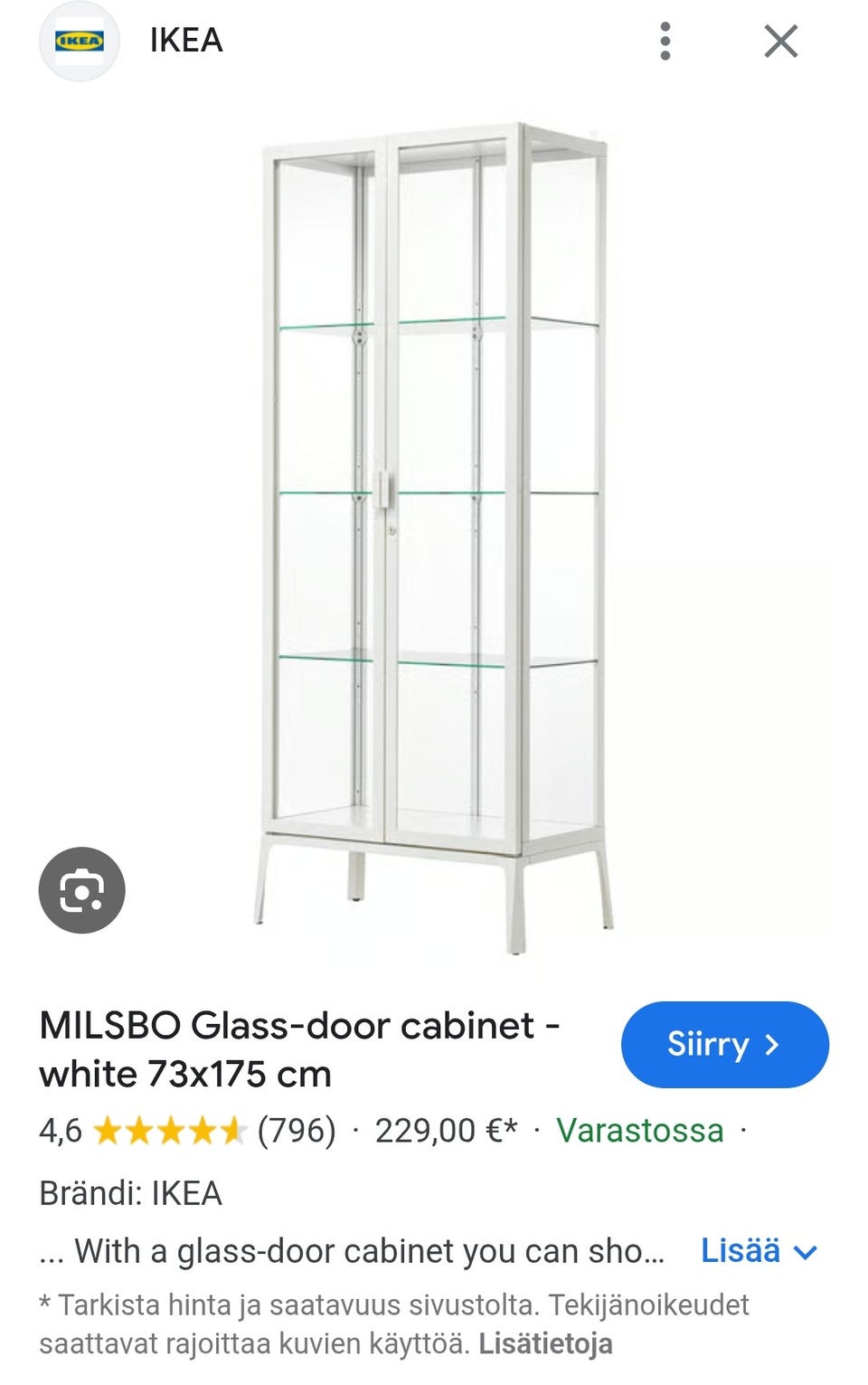Viewport: 868px width, 1385px height.
Task: Close the image viewer
Action: click(x=780, y=42)
